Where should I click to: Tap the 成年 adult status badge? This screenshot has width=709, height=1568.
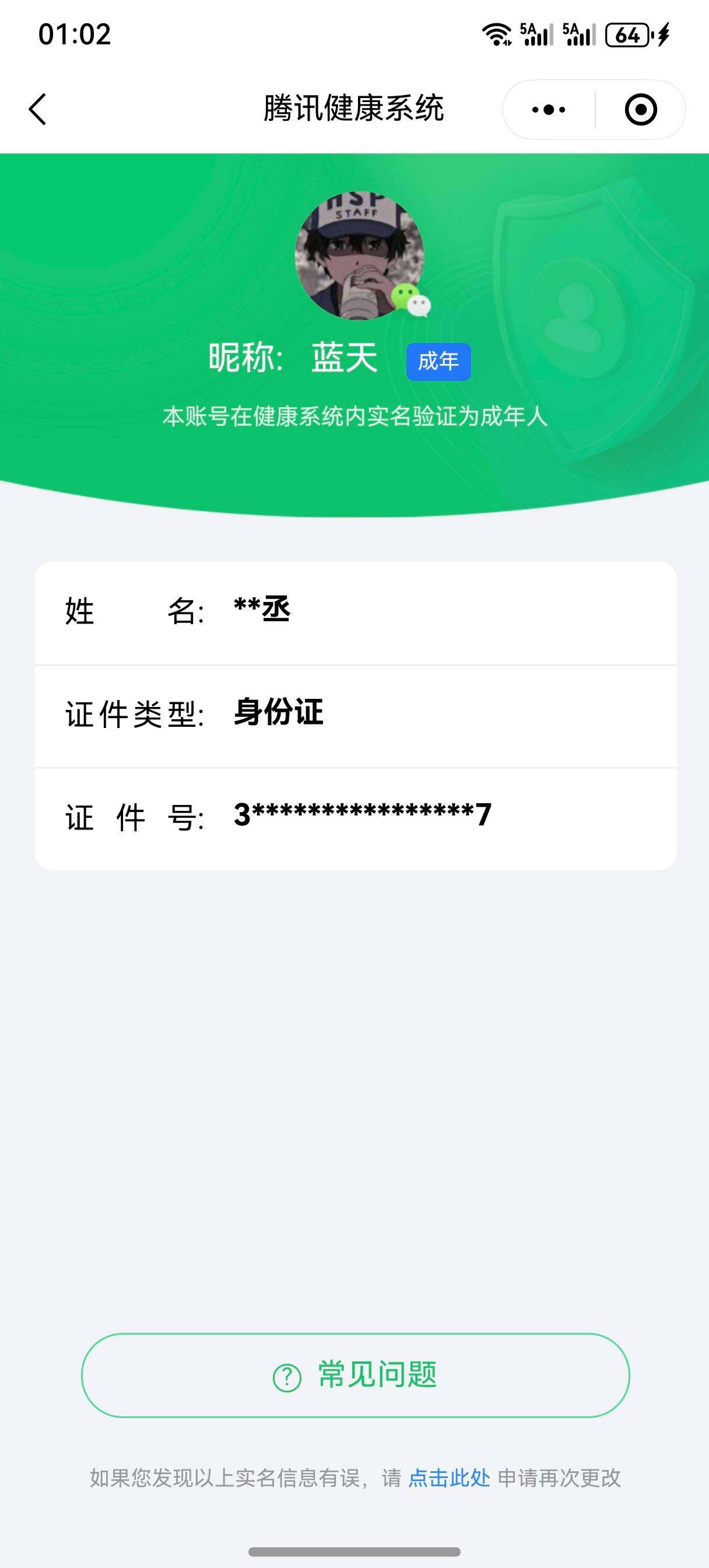440,361
